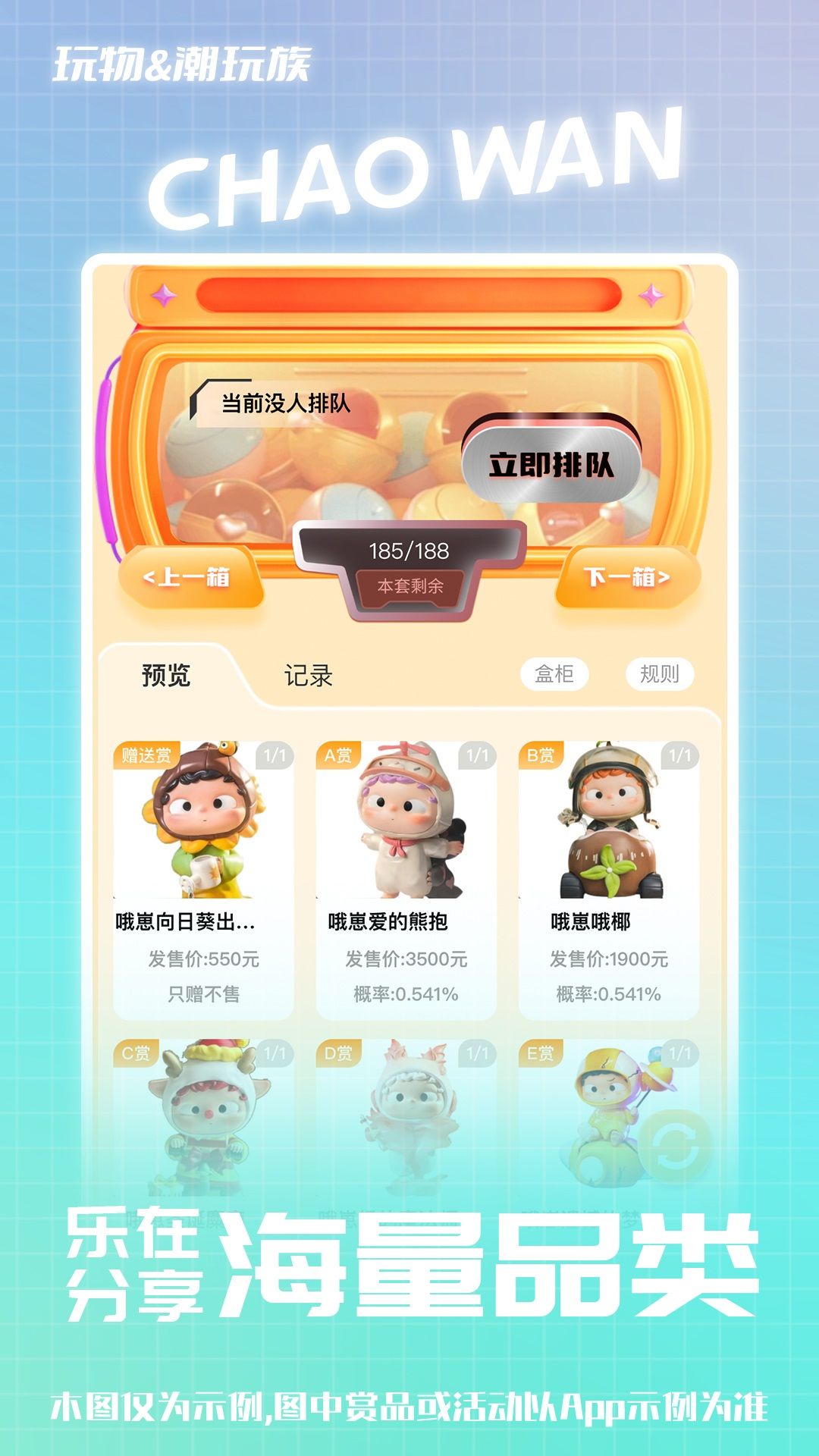Tap the sparkle icon right of the machine top
The image size is (819, 1456).
tap(651, 296)
